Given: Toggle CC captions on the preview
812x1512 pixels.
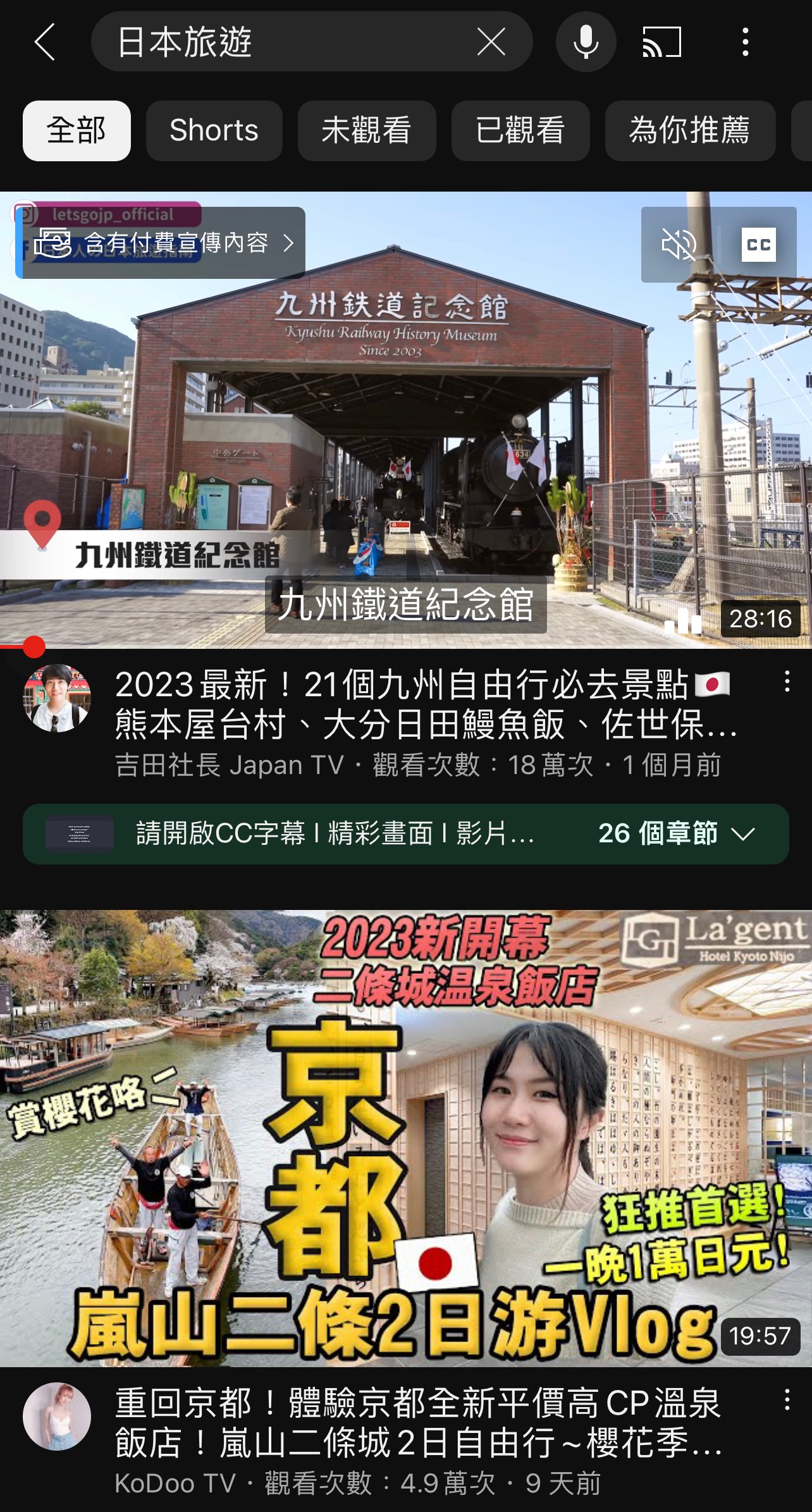Looking at the screenshot, I should (758, 244).
